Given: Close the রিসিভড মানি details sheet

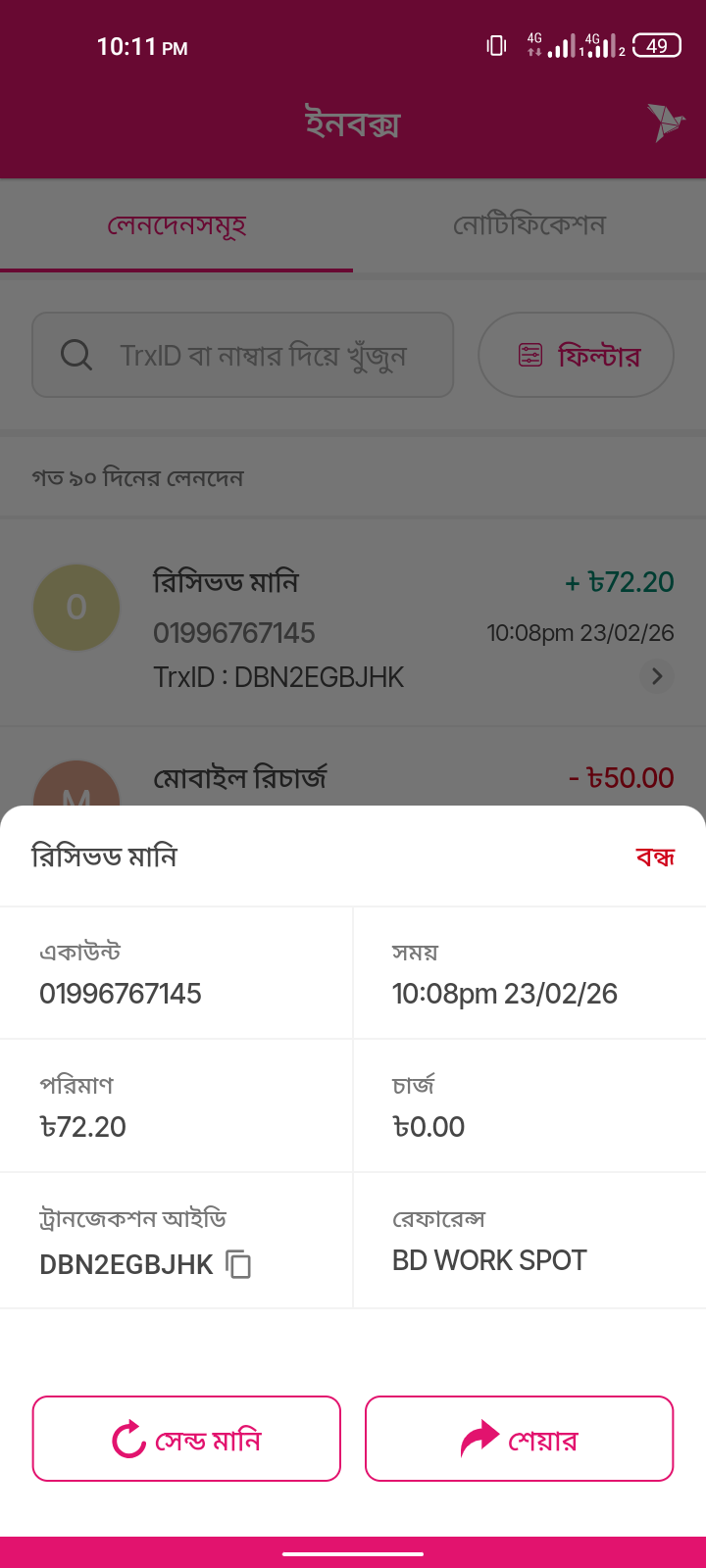Looking at the screenshot, I should (655, 857).
